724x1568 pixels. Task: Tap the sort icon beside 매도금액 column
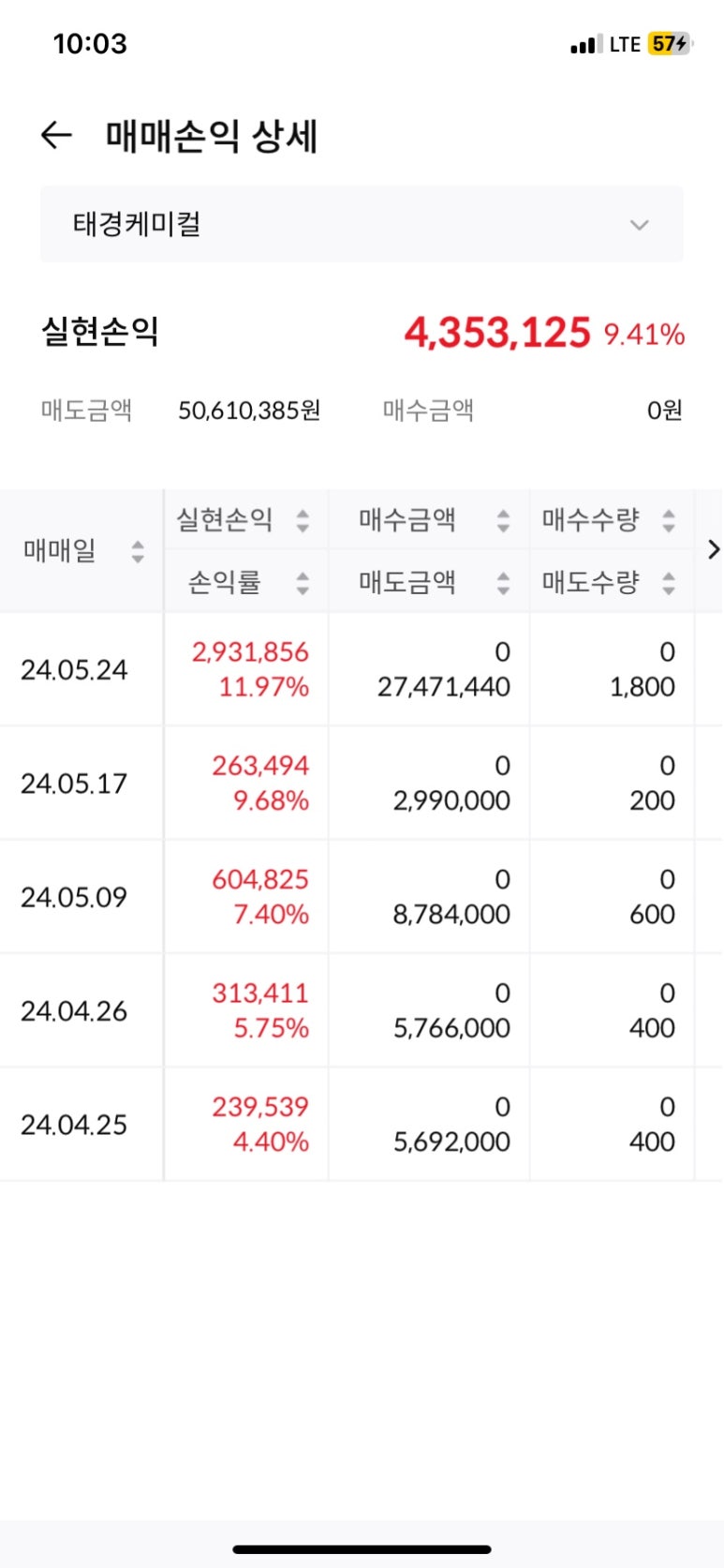coord(504,583)
